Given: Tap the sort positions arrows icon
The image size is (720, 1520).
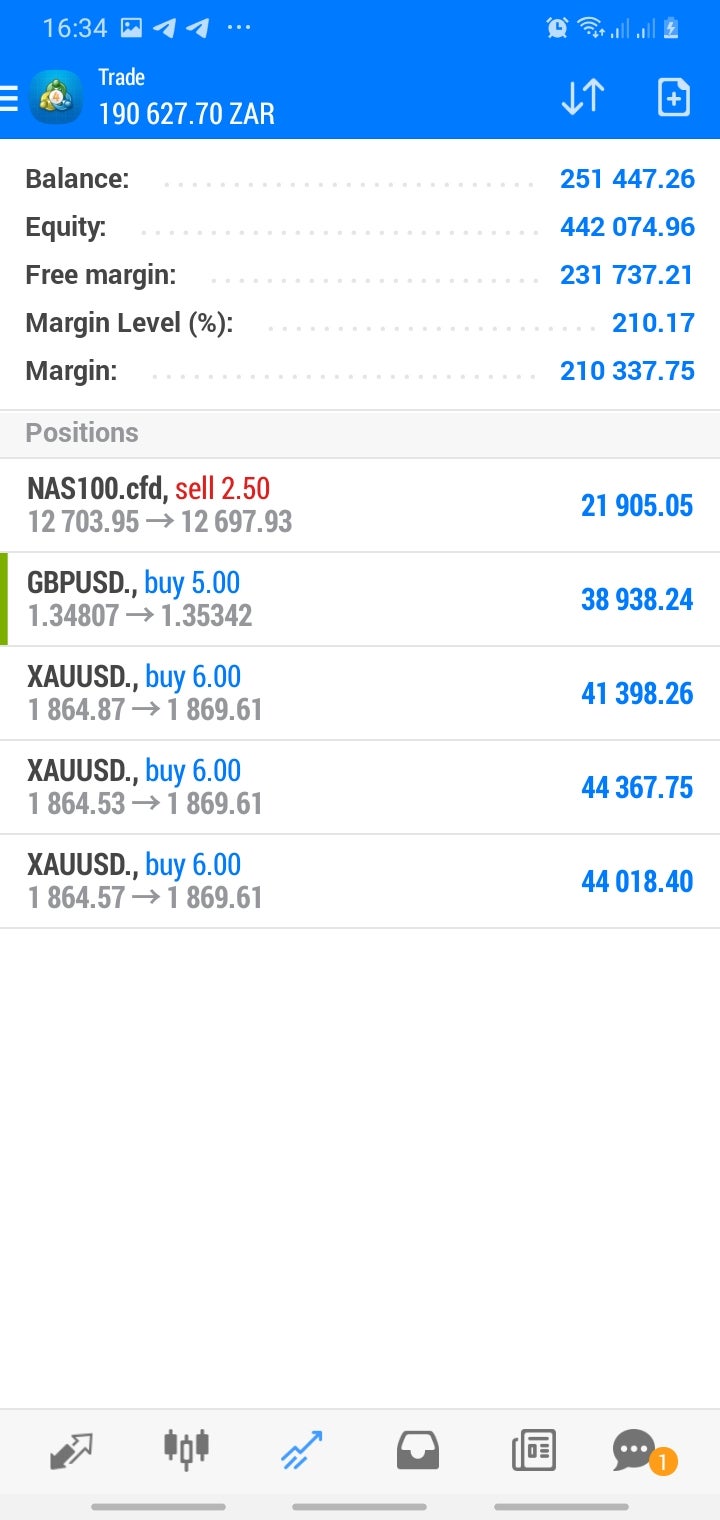Looking at the screenshot, I should point(582,98).
